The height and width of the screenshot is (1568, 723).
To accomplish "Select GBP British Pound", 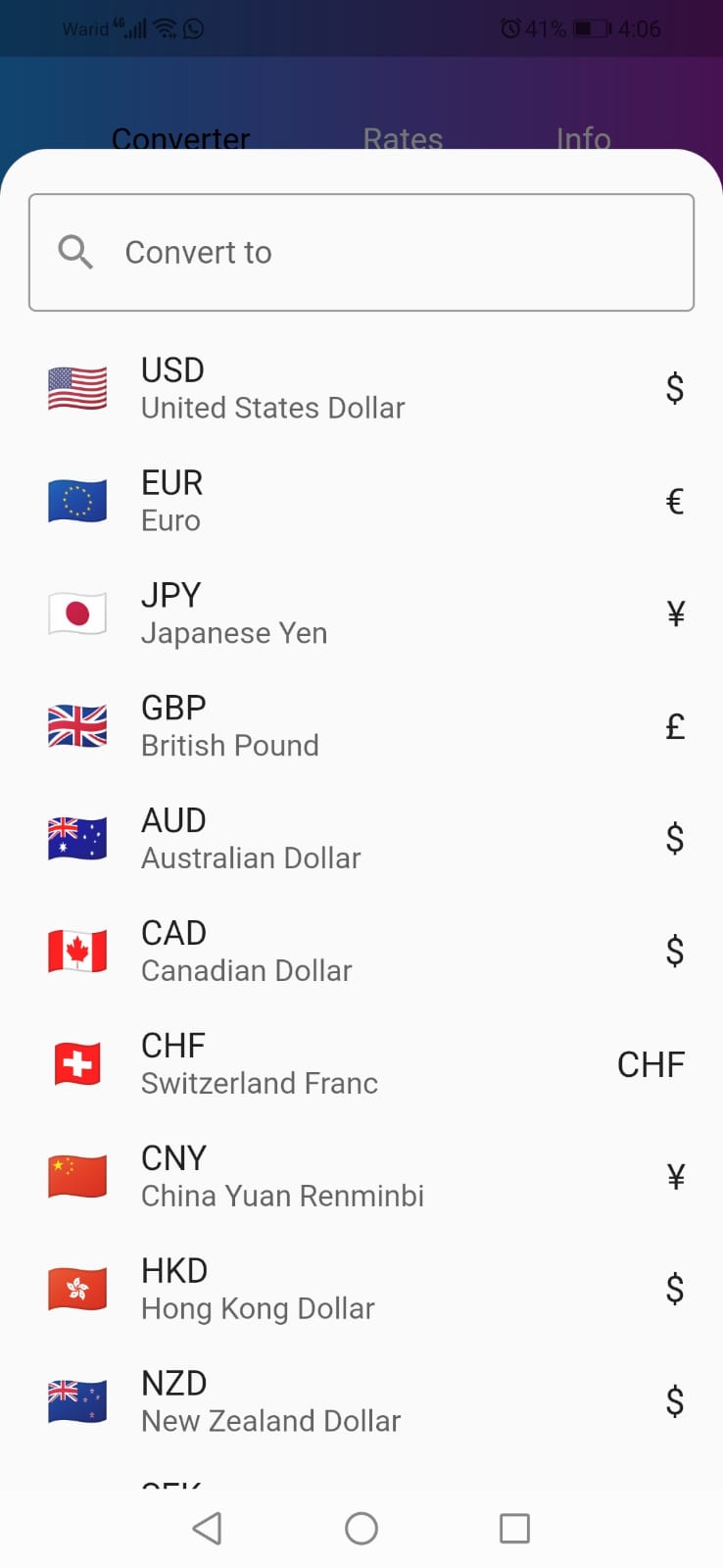I will tap(361, 726).
